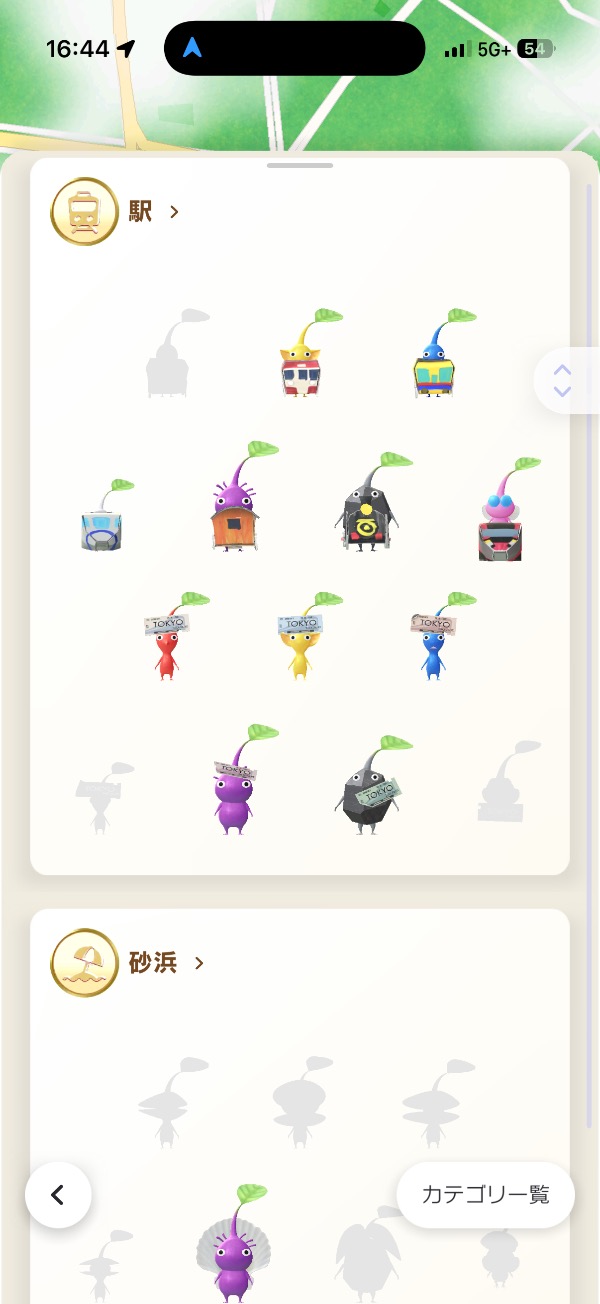
Task: View the red Pikmin holding Tokyo ticket
Action: [167, 642]
